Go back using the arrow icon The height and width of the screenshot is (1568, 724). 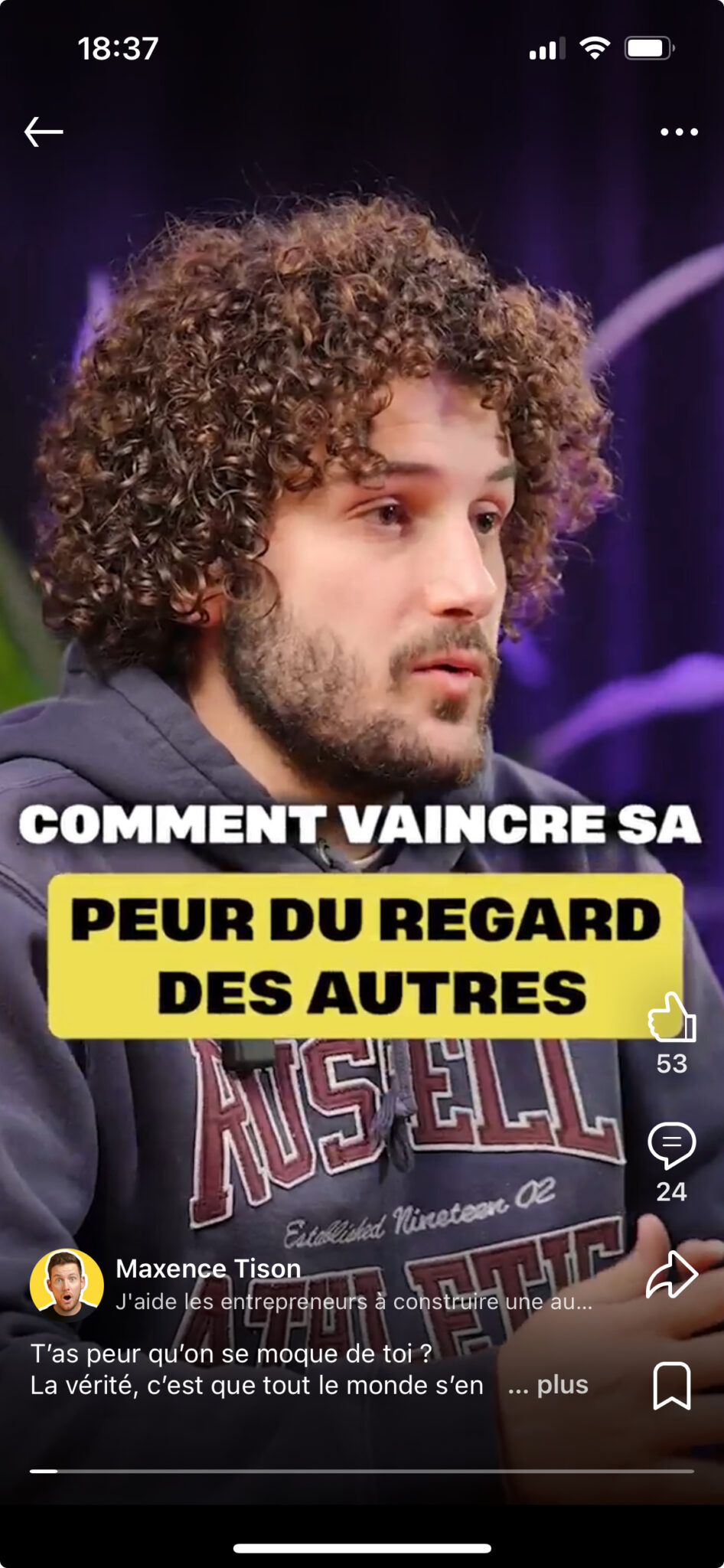point(44,132)
